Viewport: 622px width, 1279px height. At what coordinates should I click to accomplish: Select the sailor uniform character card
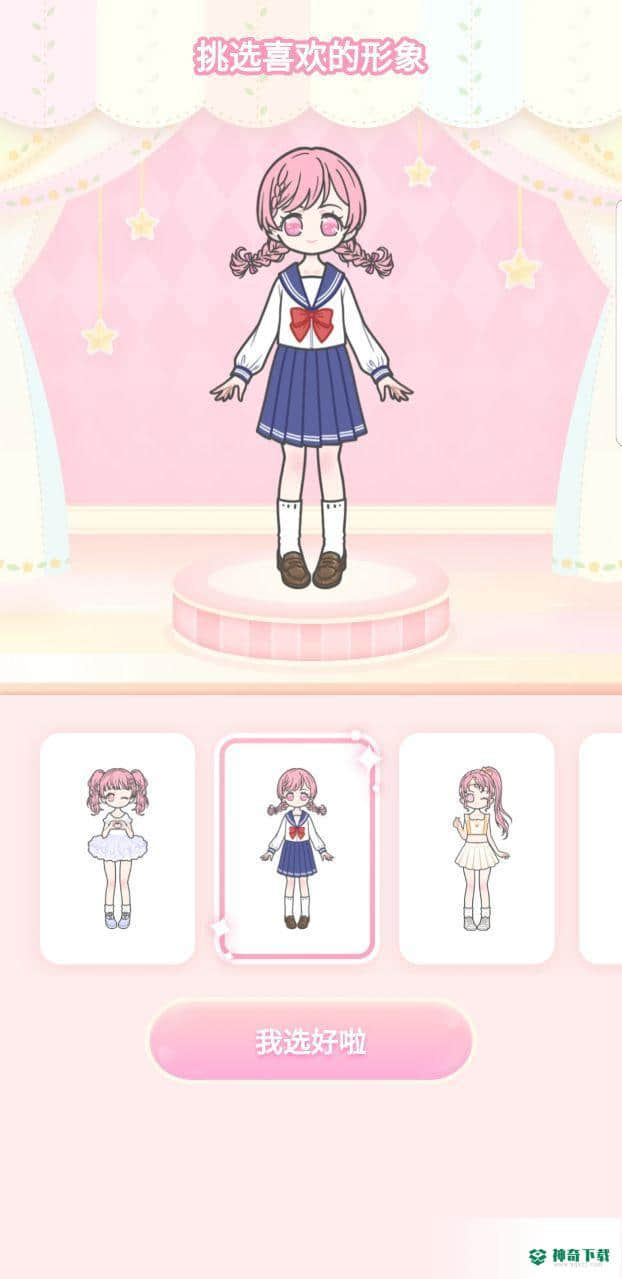point(297,848)
